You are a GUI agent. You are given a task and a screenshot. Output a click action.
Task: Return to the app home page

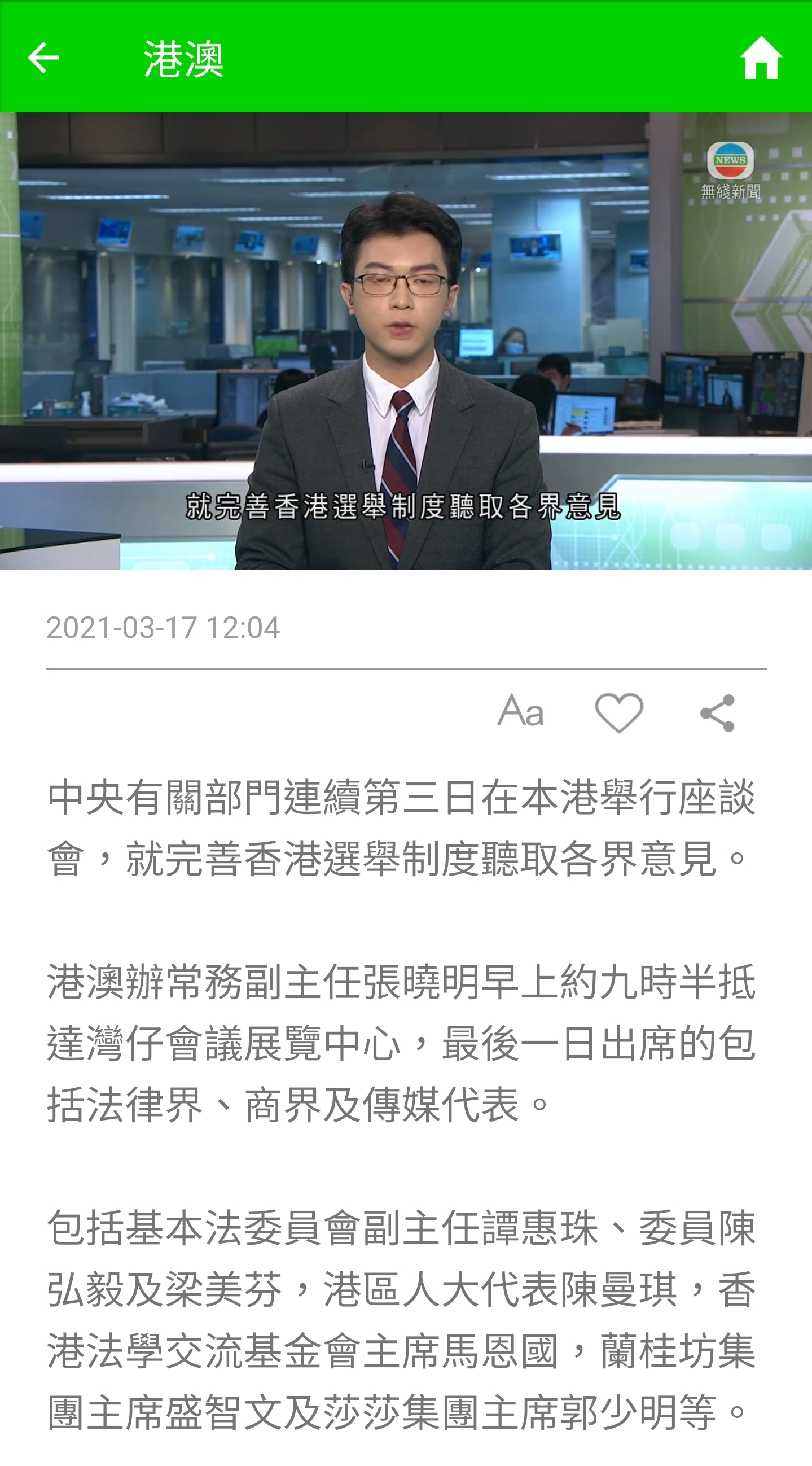[x=760, y=58]
